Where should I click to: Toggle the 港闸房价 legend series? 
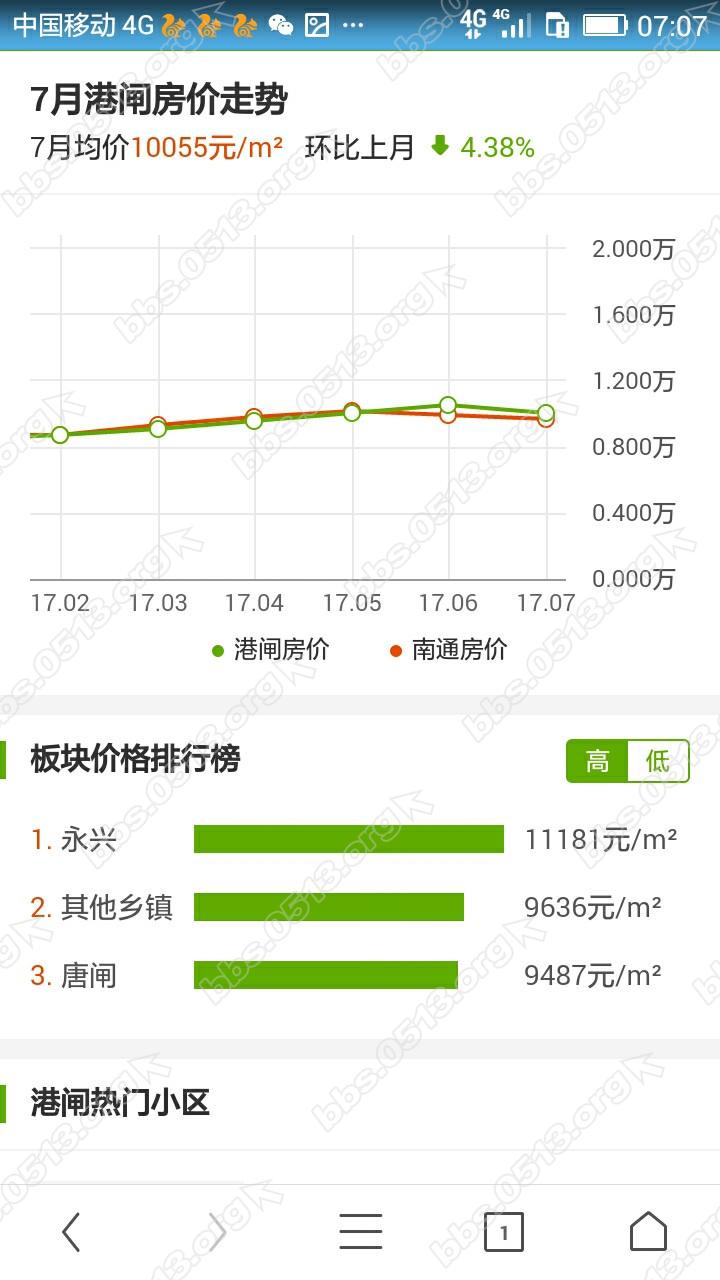tap(270, 650)
